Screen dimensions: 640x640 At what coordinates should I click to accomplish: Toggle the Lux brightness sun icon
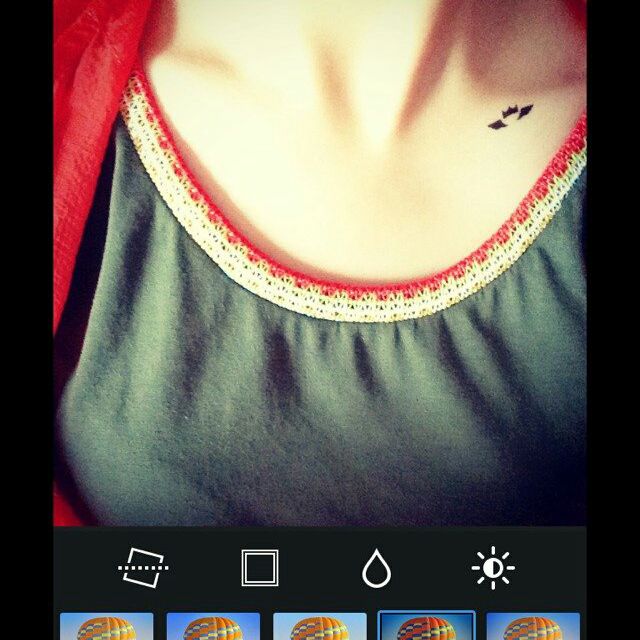pos(492,568)
